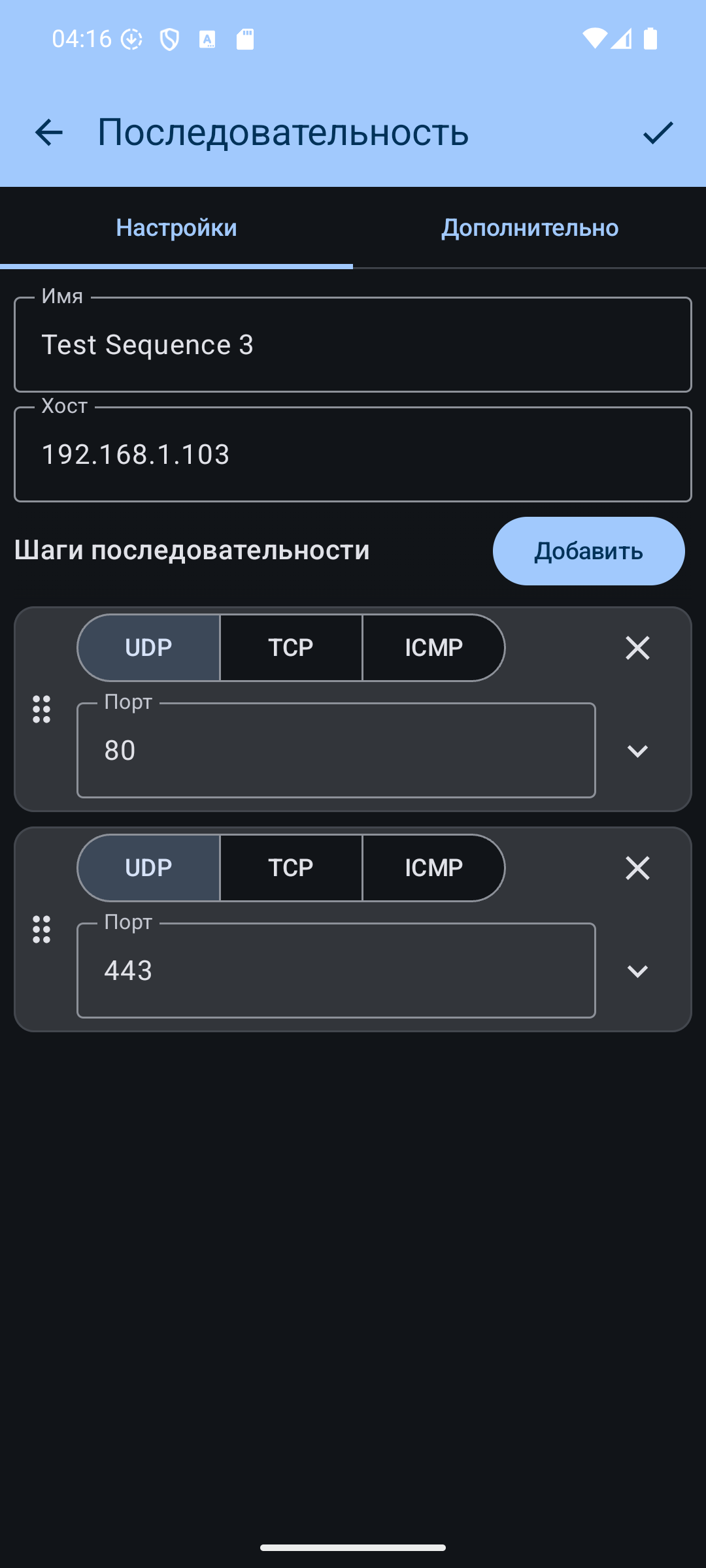Select TCP for the port 80 step
This screenshot has width=706, height=1568.
(x=291, y=648)
